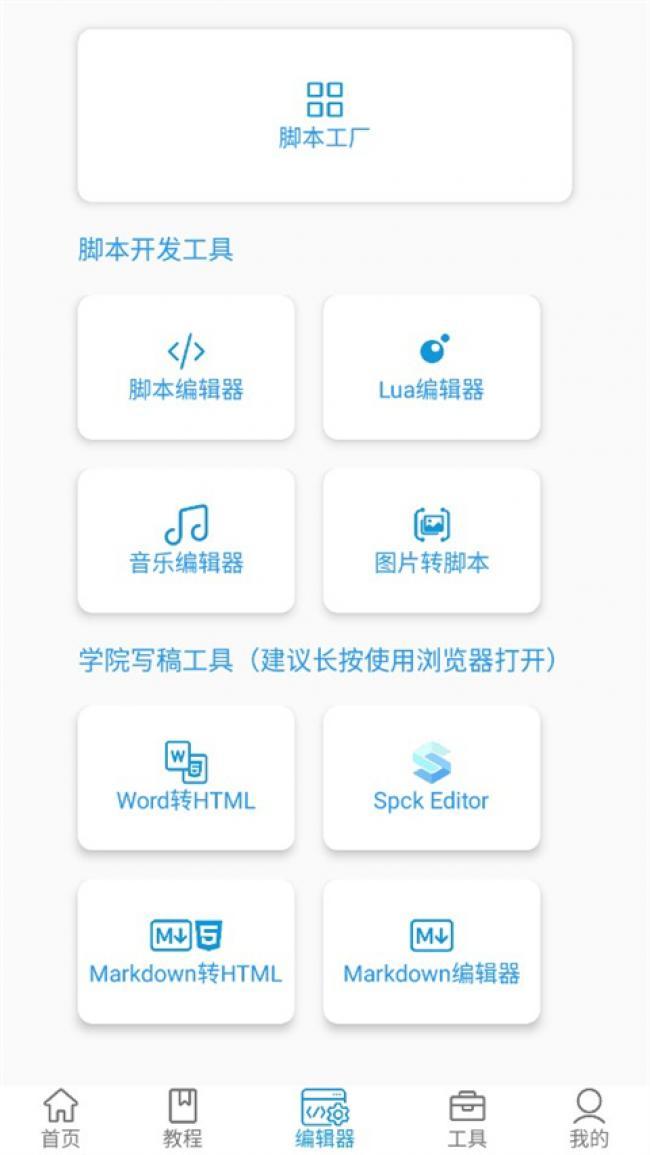650x1155 pixels.
Task: Select the 编辑器 tab
Action: tap(325, 1118)
